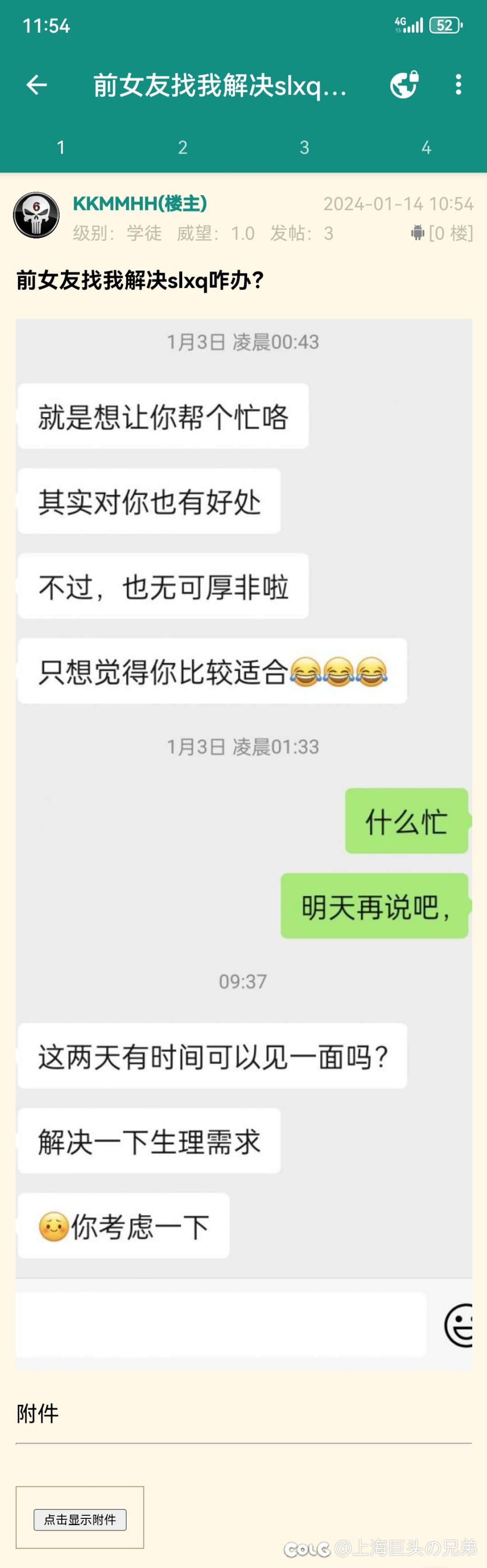Screen dimensions: 487x1568
Task: Enlarge the chat screenshot image in post
Action: coord(244,840)
